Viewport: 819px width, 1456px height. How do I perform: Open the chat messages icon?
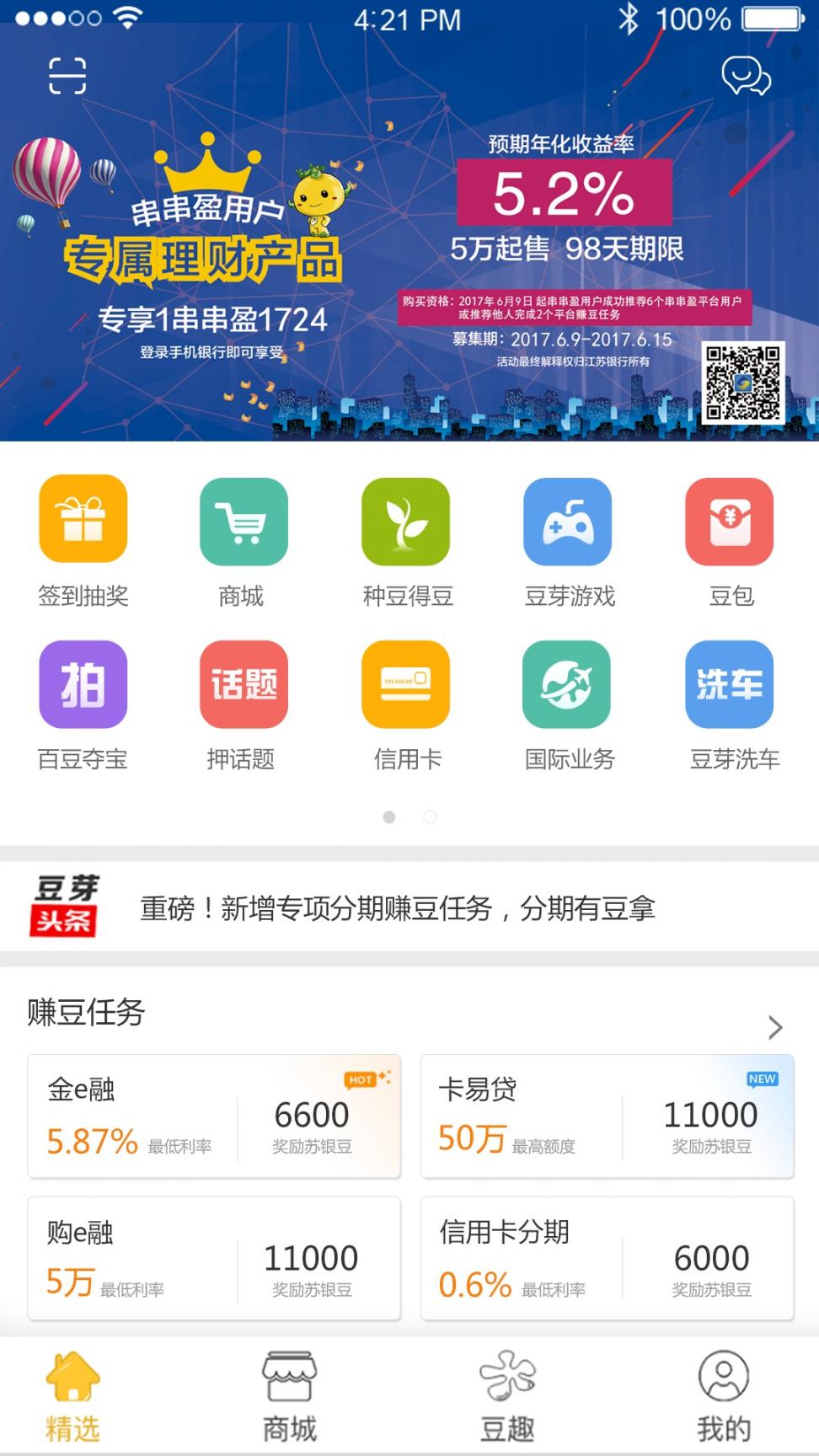coord(746,77)
